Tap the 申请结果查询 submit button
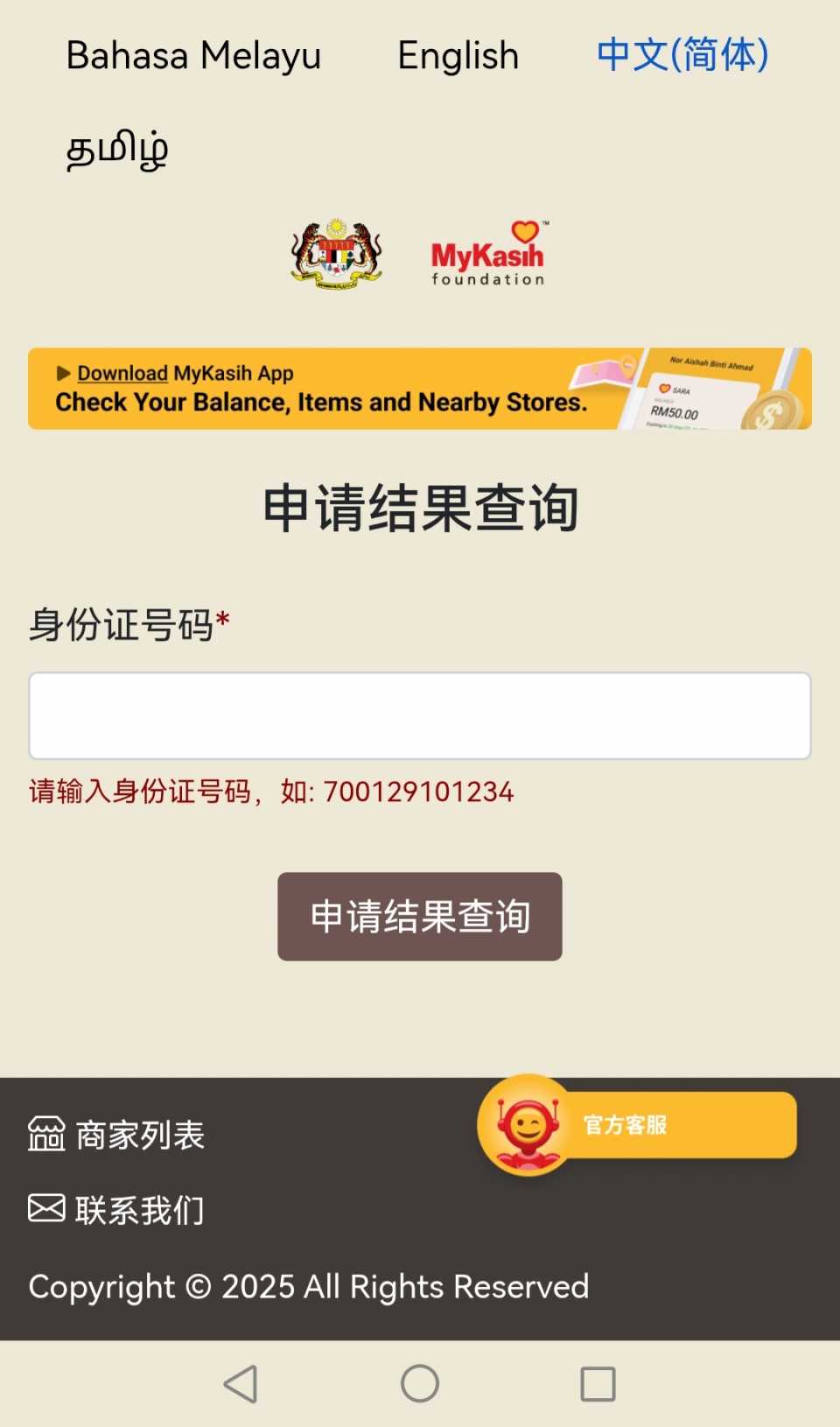The height and width of the screenshot is (1427, 840). point(420,916)
